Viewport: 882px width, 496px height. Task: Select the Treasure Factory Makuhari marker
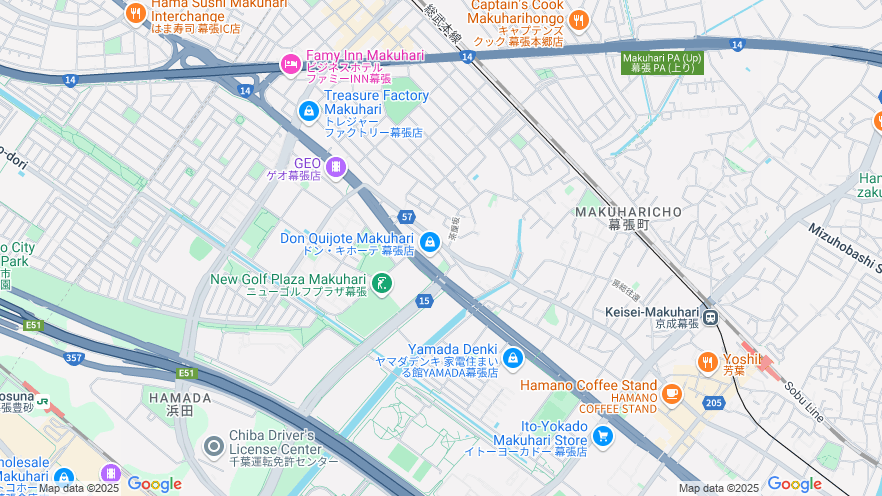coord(308,109)
